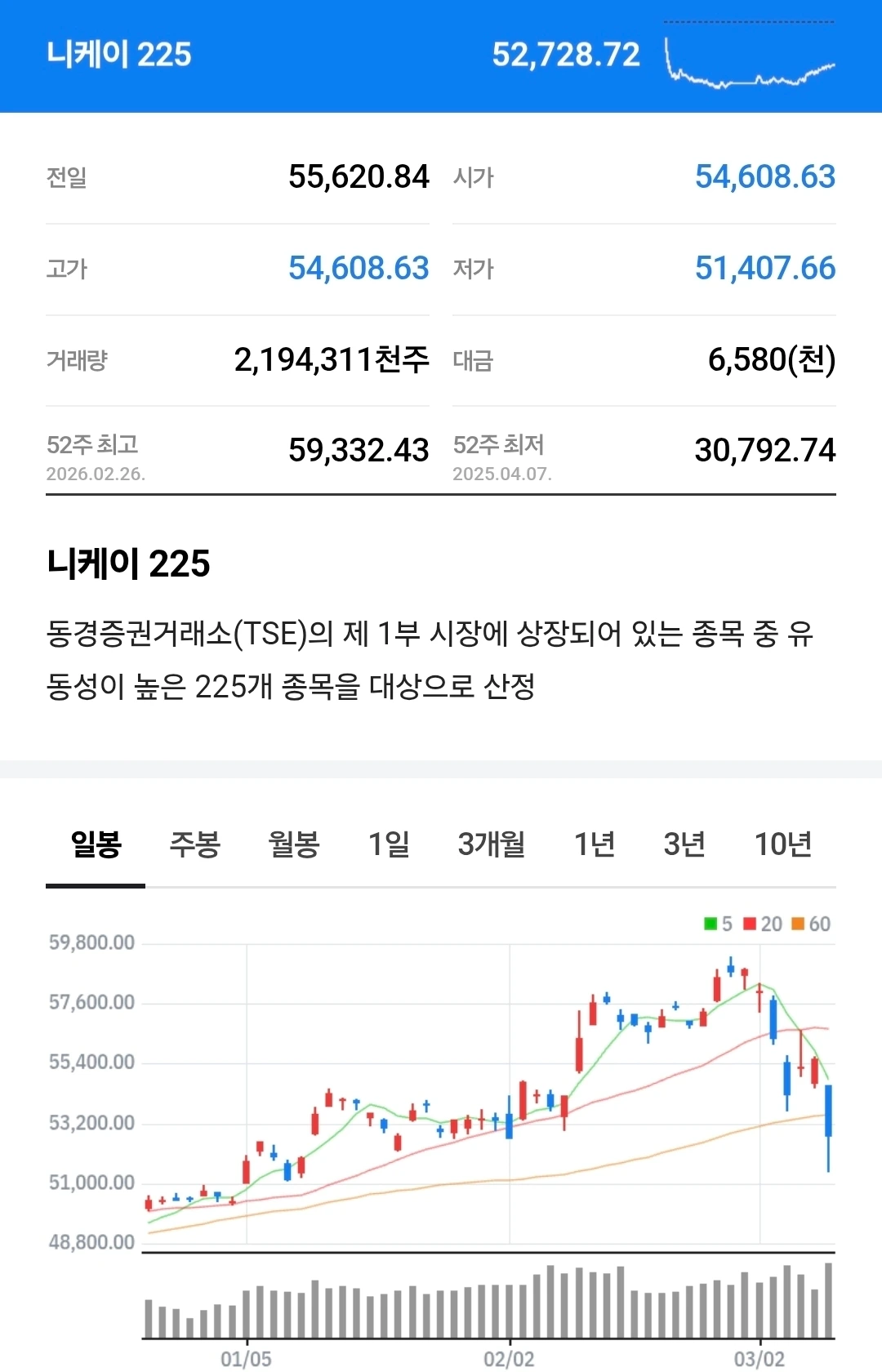View the 3개월 chart period

coord(492,844)
